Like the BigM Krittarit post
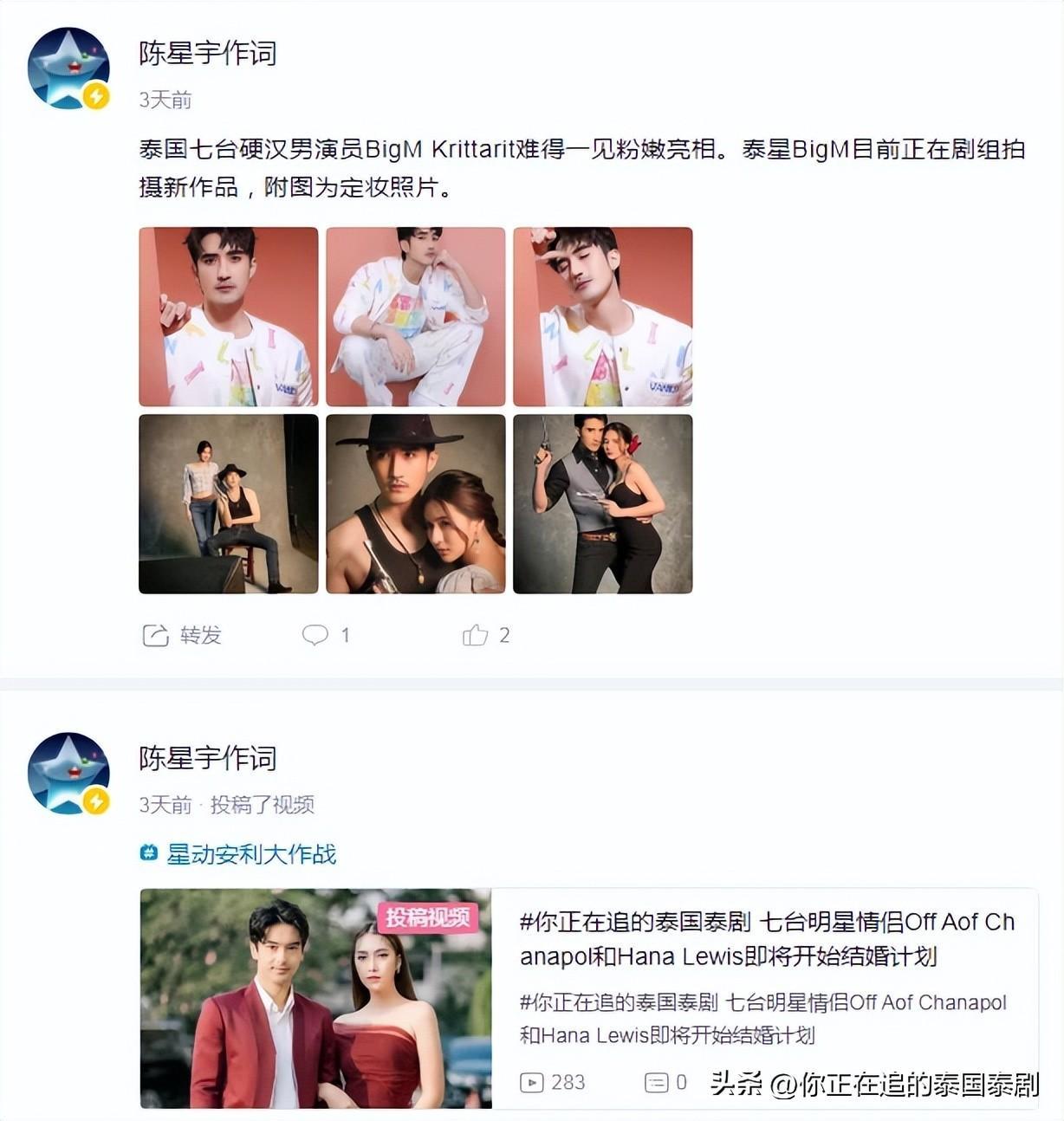The image size is (1064, 1121). tap(485, 635)
